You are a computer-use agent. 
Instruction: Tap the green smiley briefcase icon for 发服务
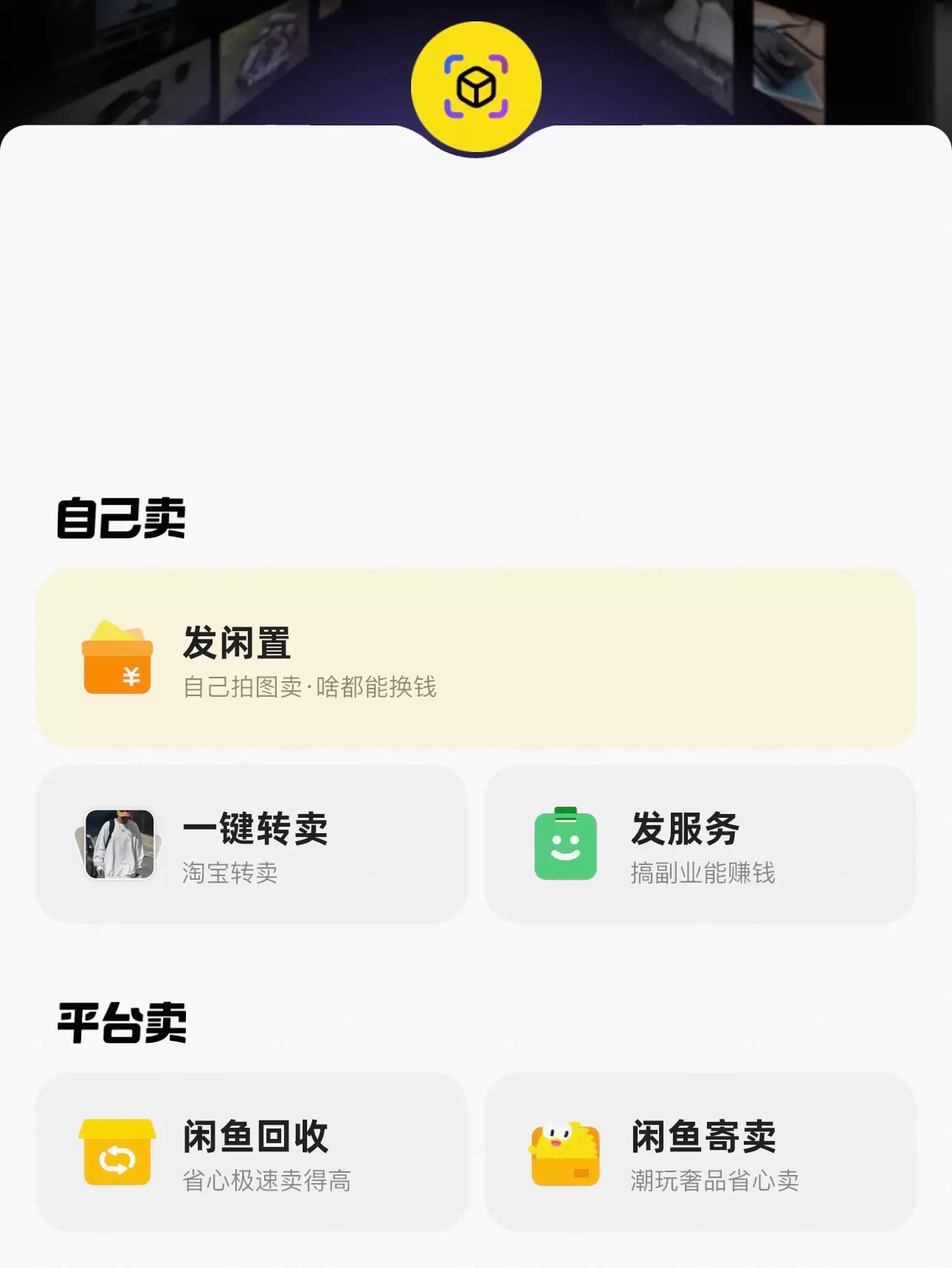point(565,843)
